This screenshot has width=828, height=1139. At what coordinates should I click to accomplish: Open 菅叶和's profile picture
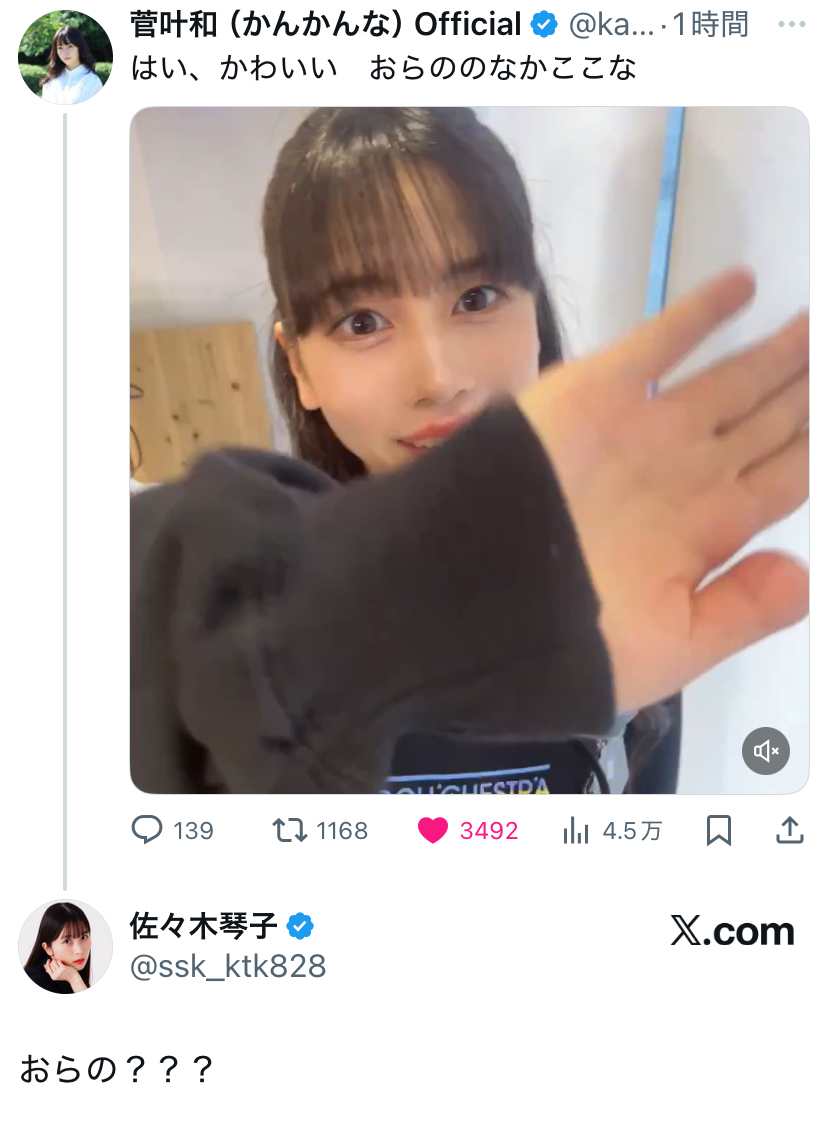point(65,57)
